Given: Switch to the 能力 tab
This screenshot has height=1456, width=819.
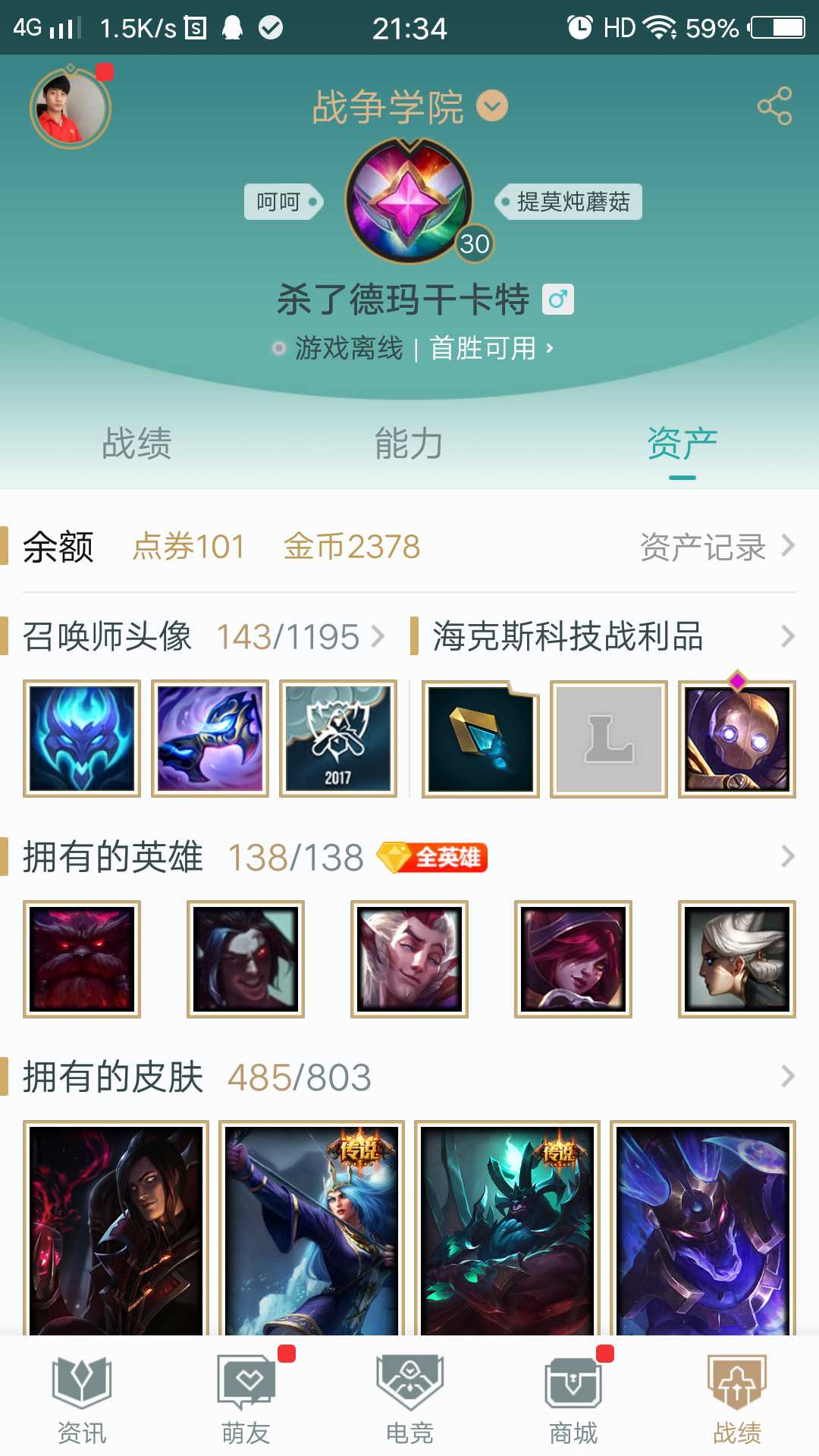Looking at the screenshot, I should (409, 444).
